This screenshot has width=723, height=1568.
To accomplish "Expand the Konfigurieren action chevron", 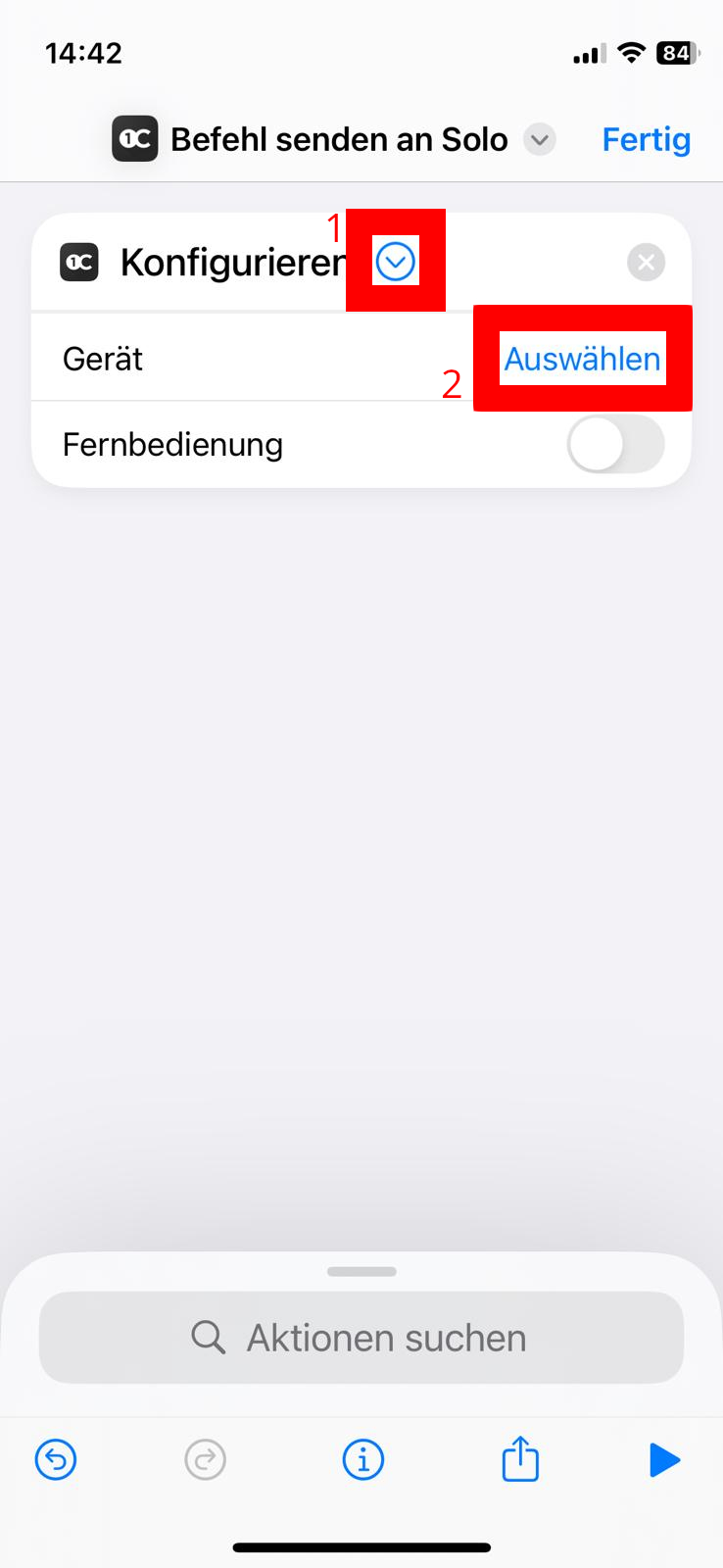I will click(x=396, y=262).
